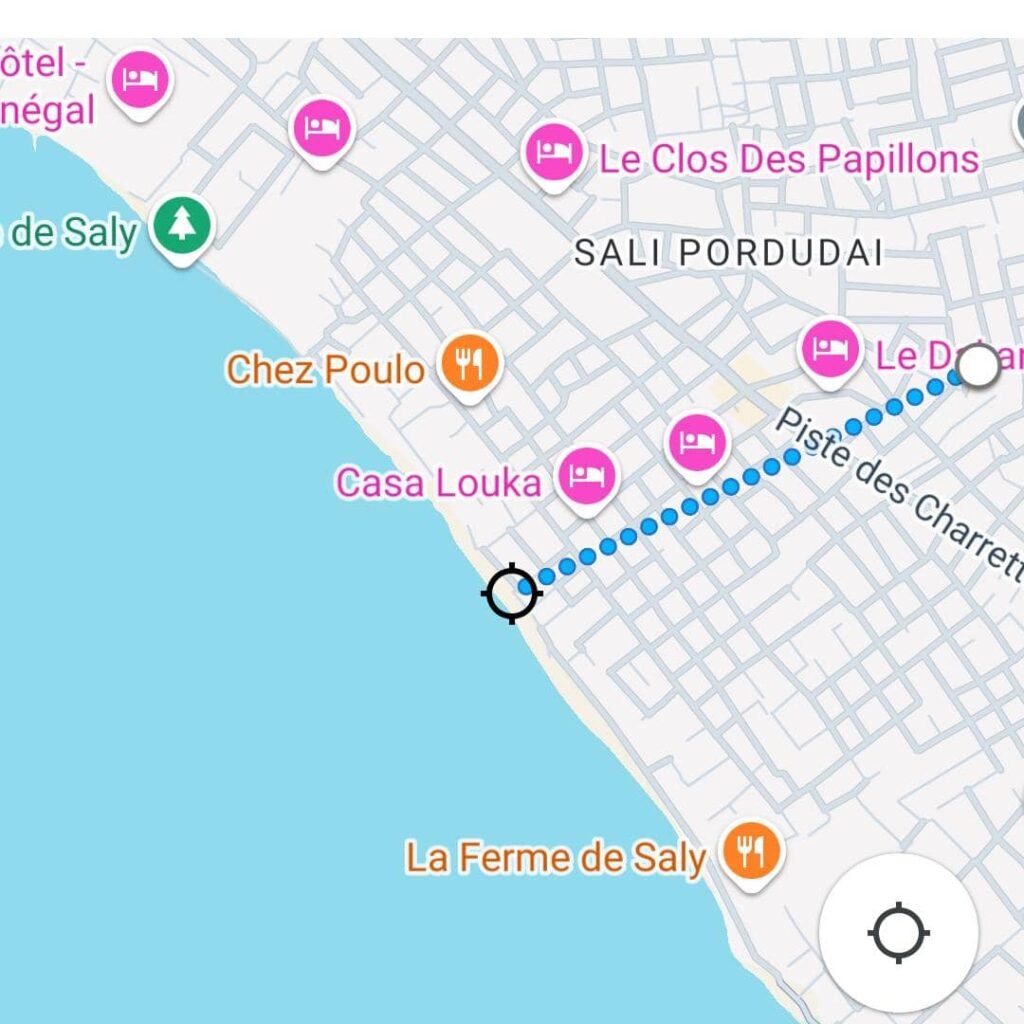Tap the crosshair marker on the shoreline
The width and height of the screenshot is (1024, 1024).
click(512, 593)
